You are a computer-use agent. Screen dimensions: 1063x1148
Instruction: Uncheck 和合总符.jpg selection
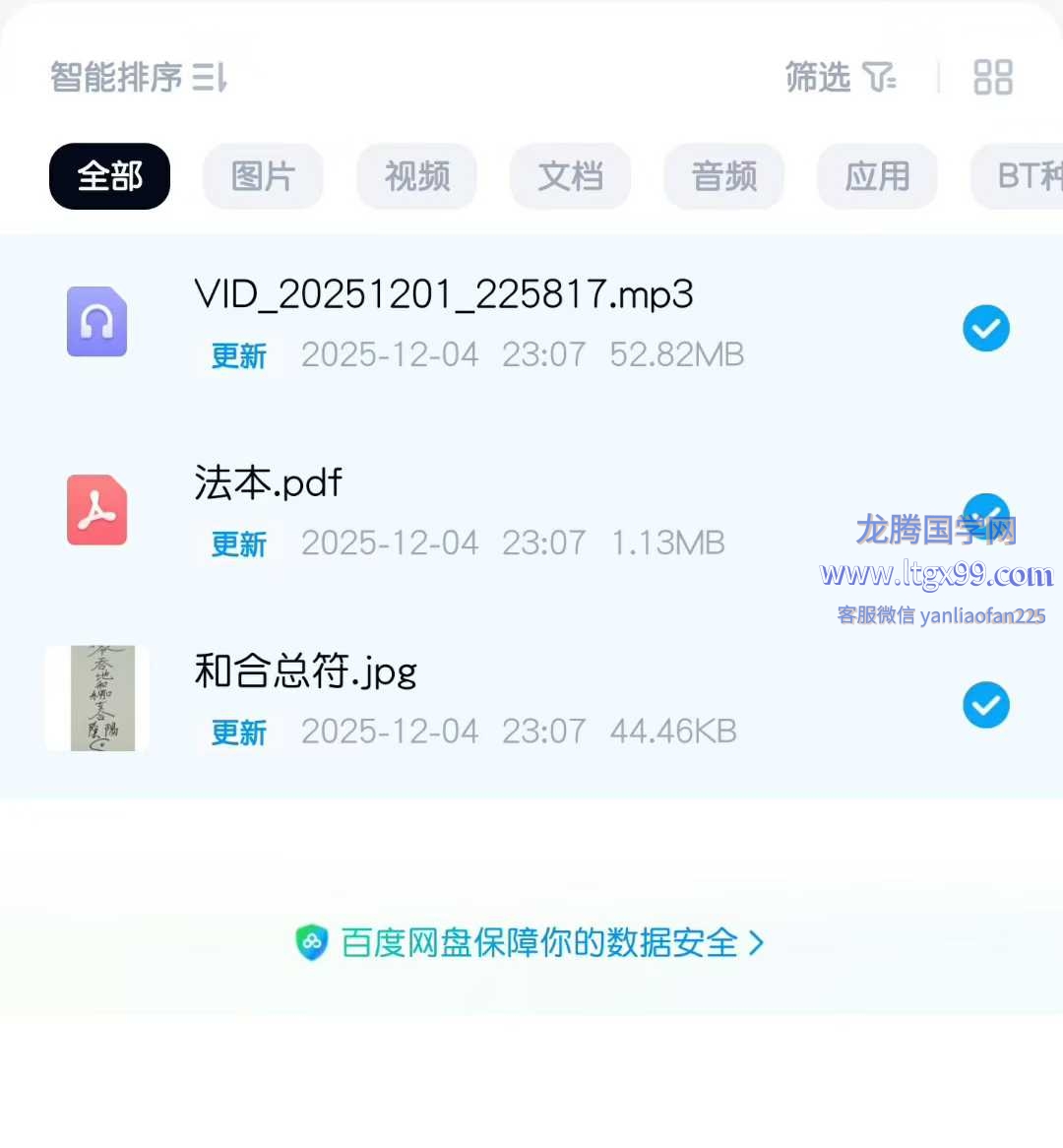tap(985, 705)
